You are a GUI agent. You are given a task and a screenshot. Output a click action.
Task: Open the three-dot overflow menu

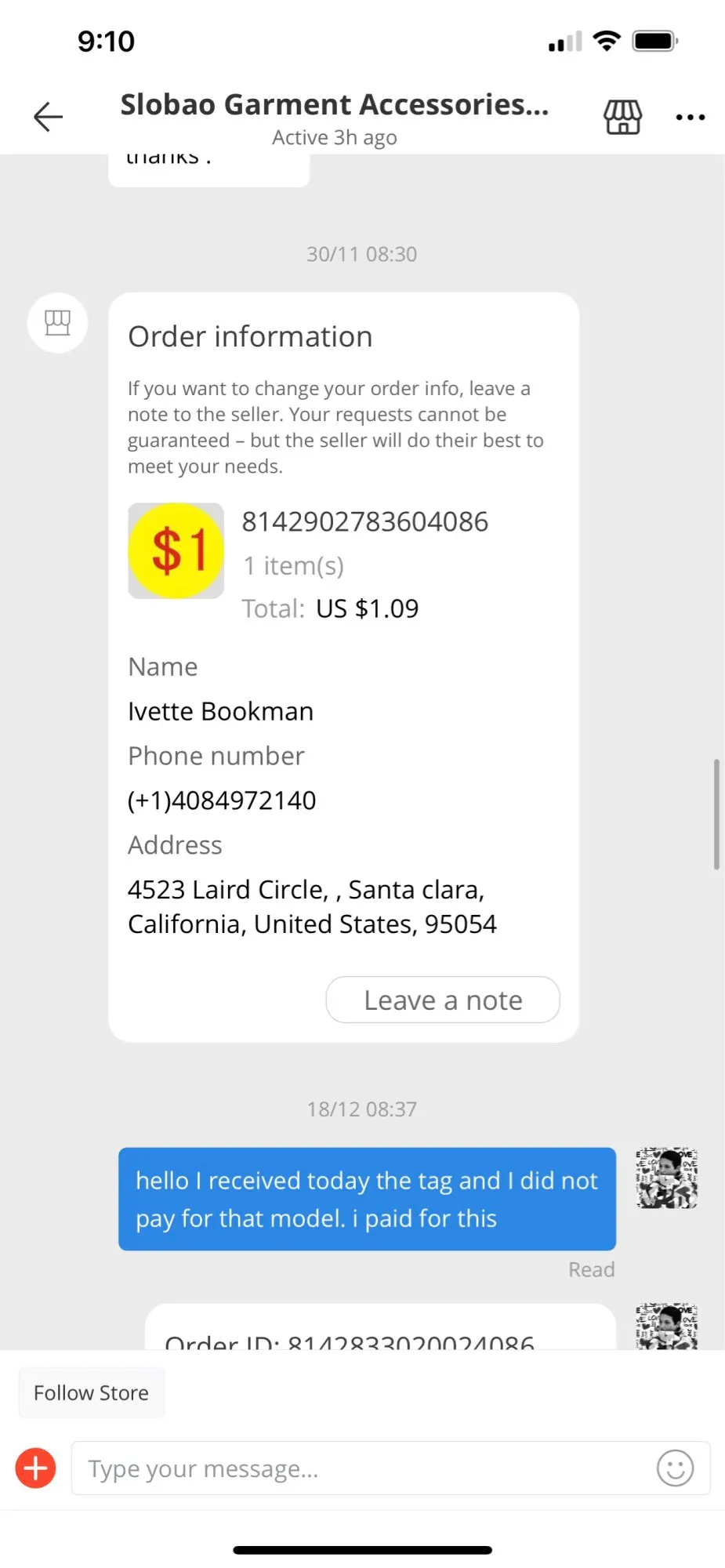(x=690, y=118)
